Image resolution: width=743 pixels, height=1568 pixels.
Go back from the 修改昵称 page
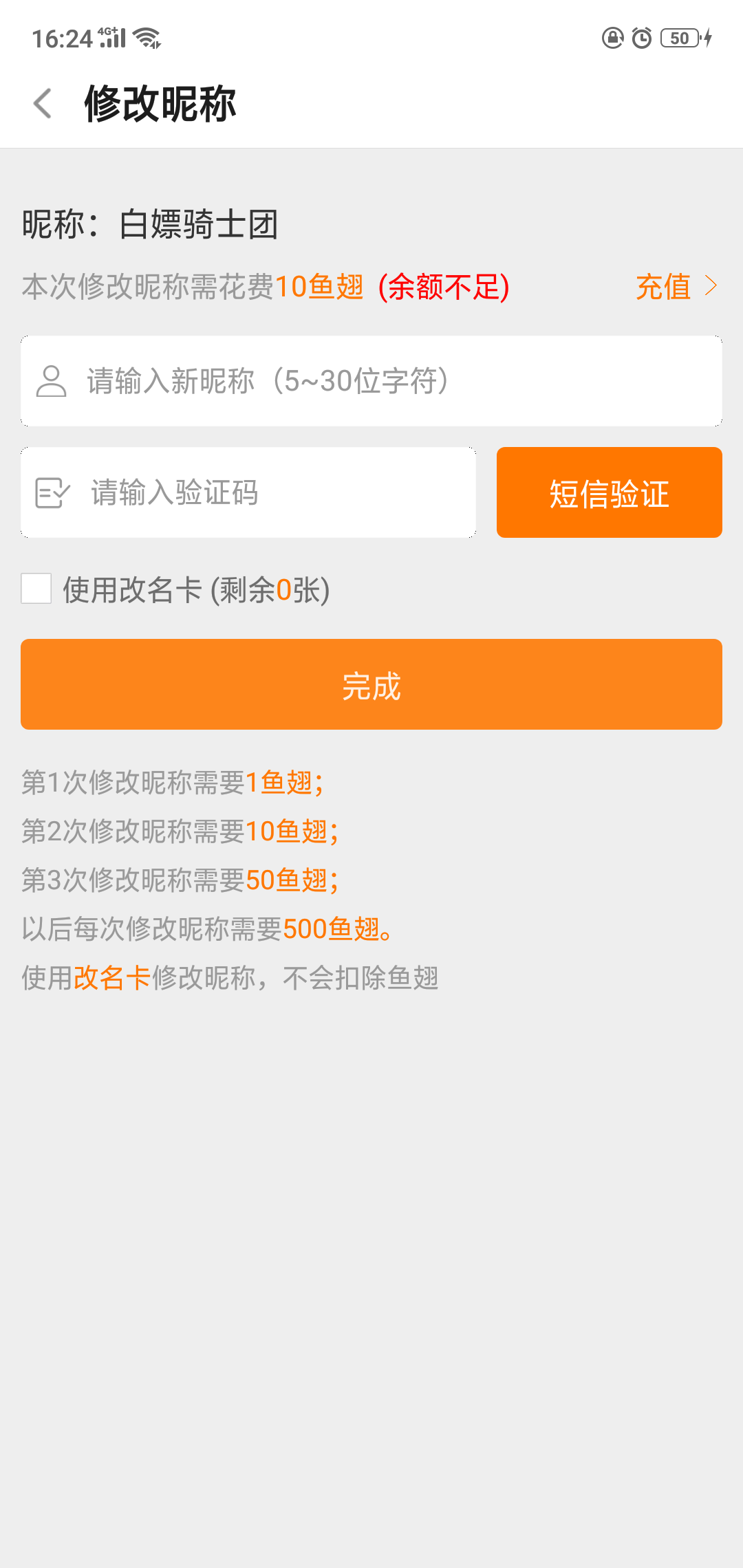click(x=43, y=104)
